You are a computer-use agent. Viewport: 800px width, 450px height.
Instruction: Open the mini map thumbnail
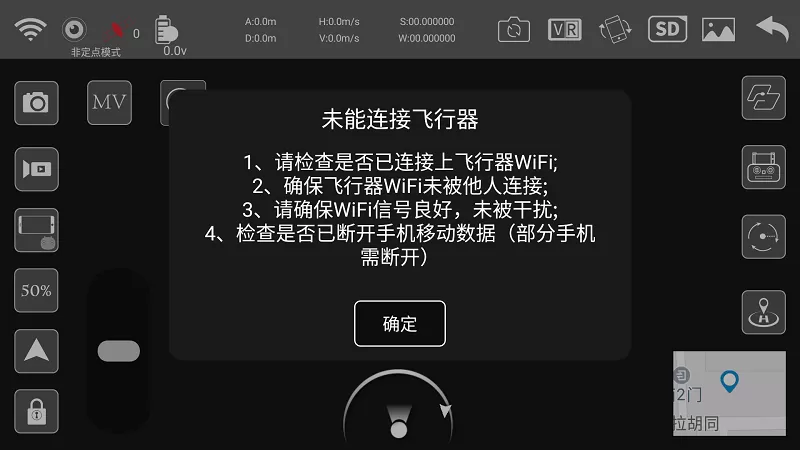tap(735, 391)
